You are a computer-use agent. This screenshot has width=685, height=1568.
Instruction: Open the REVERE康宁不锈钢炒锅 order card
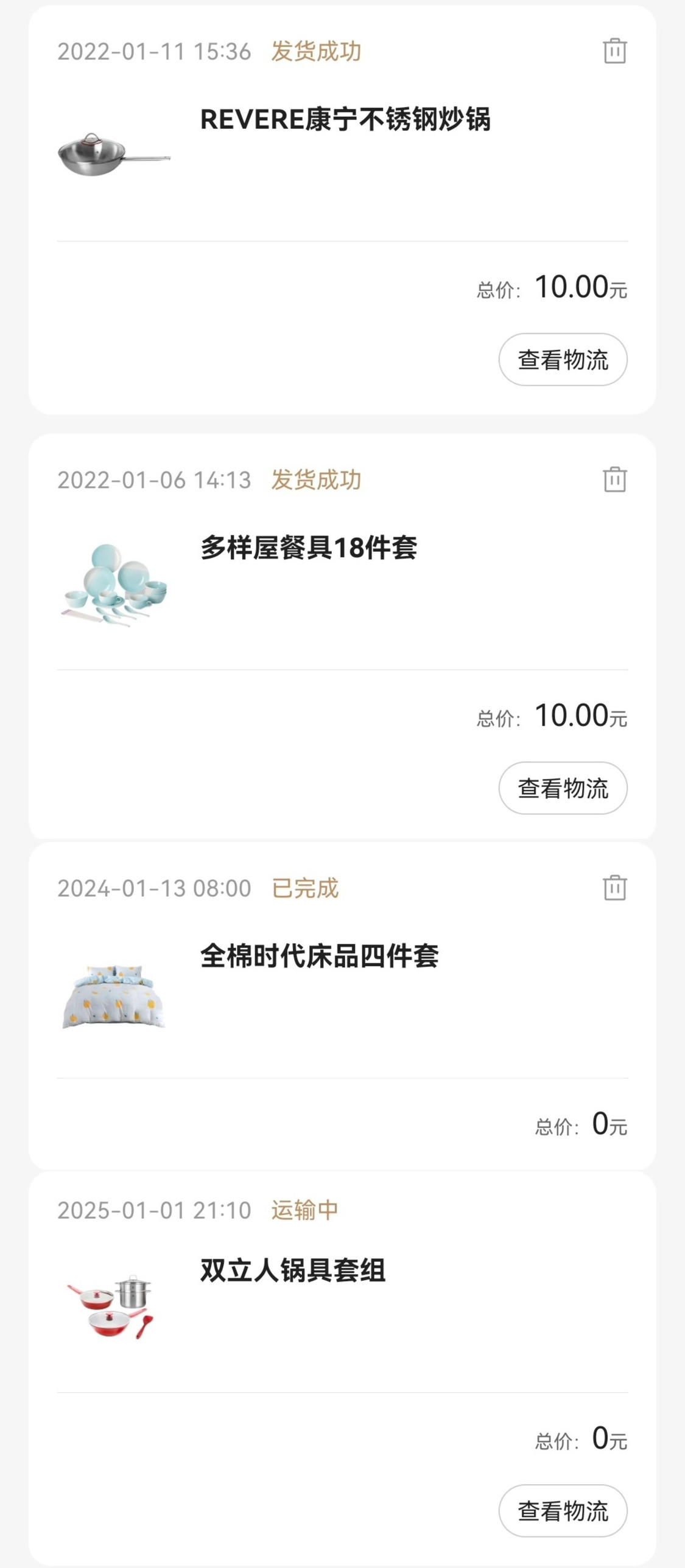click(342, 210)
